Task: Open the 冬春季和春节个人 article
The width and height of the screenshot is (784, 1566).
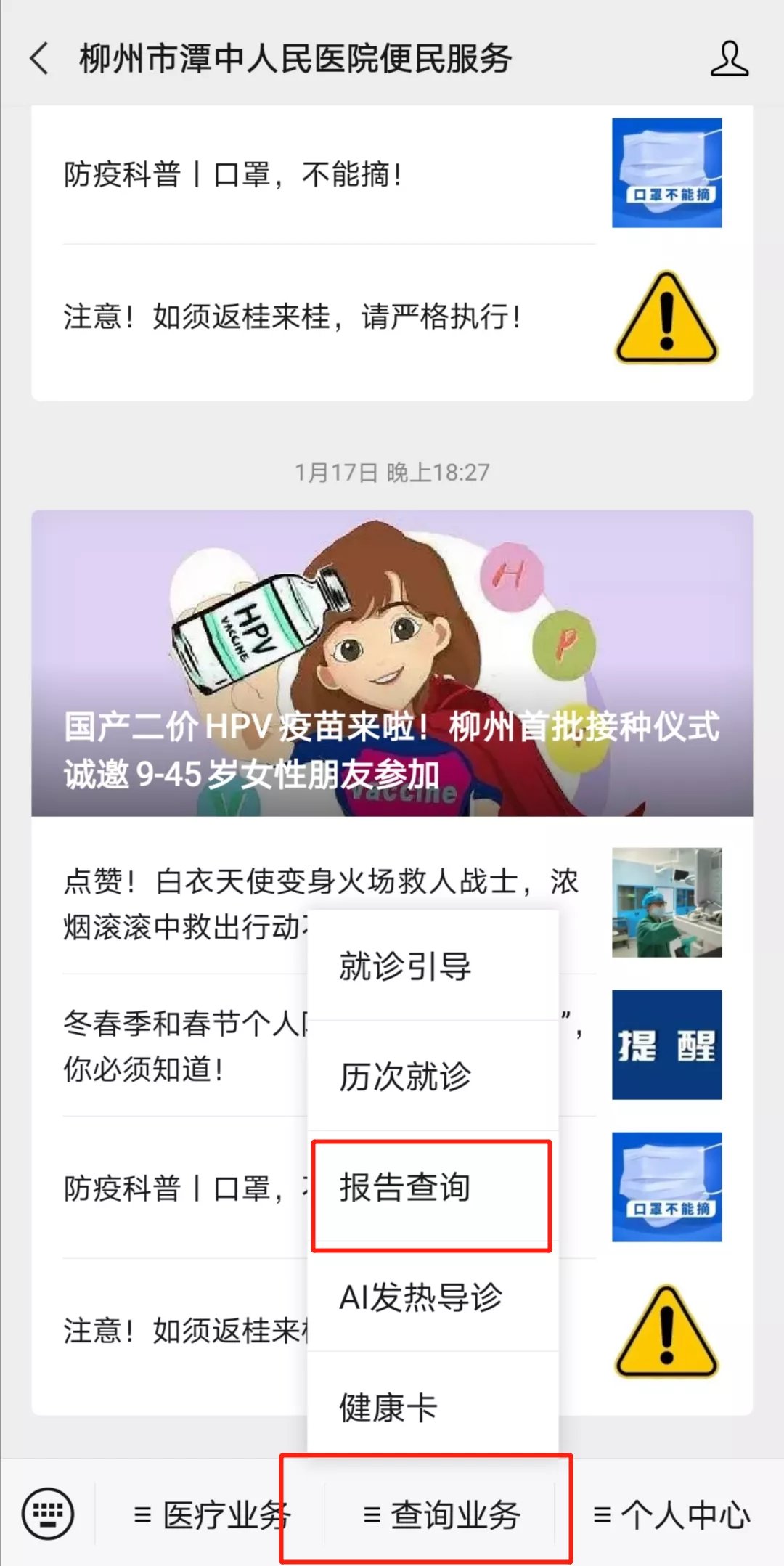Action: tap(181, 1045)
